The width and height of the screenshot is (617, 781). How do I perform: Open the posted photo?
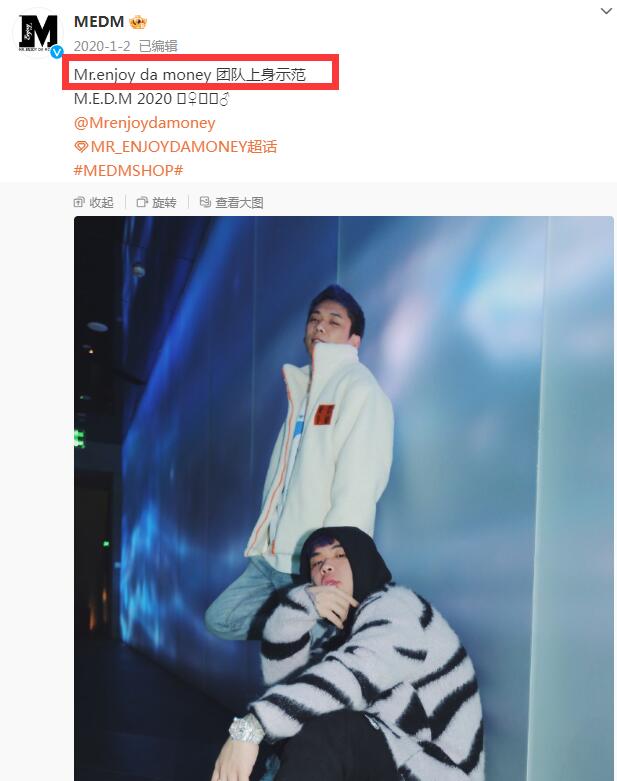point(343,500)
